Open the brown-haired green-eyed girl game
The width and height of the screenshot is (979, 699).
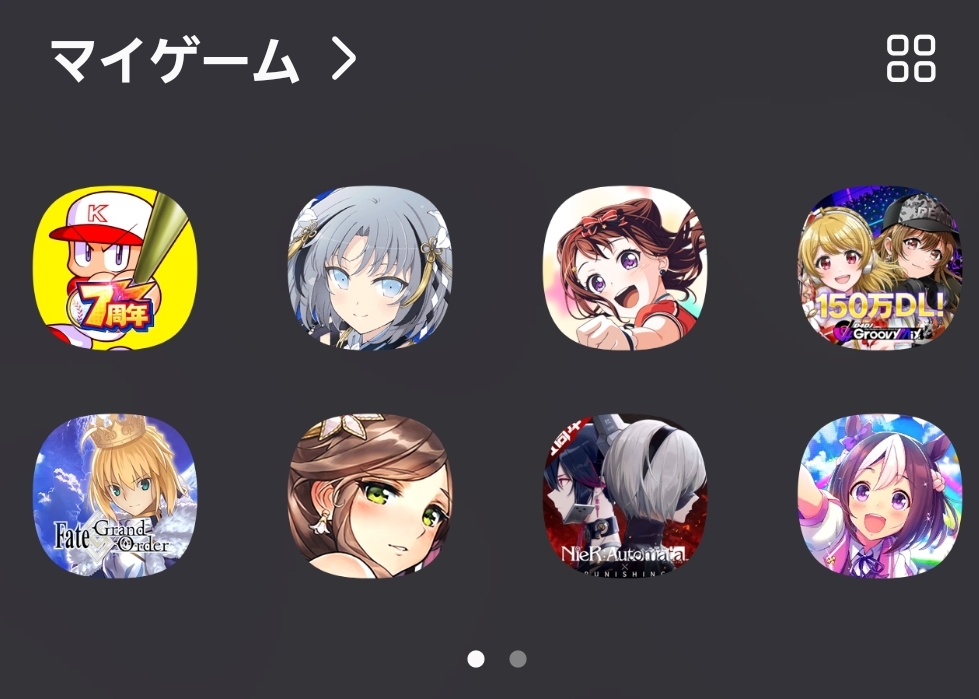pos(370,496)
